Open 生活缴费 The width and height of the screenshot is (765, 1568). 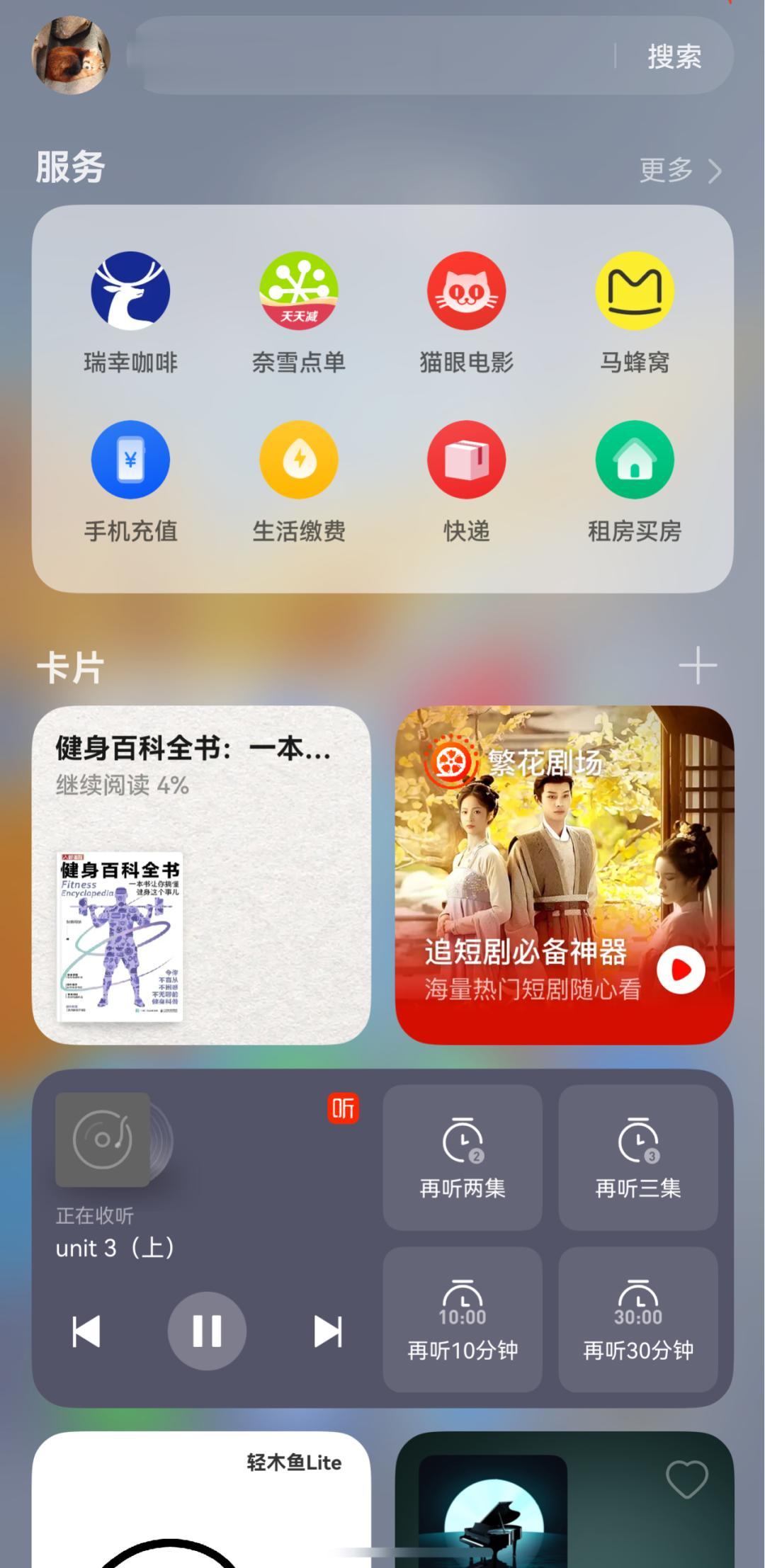click(x=298, y=482)
